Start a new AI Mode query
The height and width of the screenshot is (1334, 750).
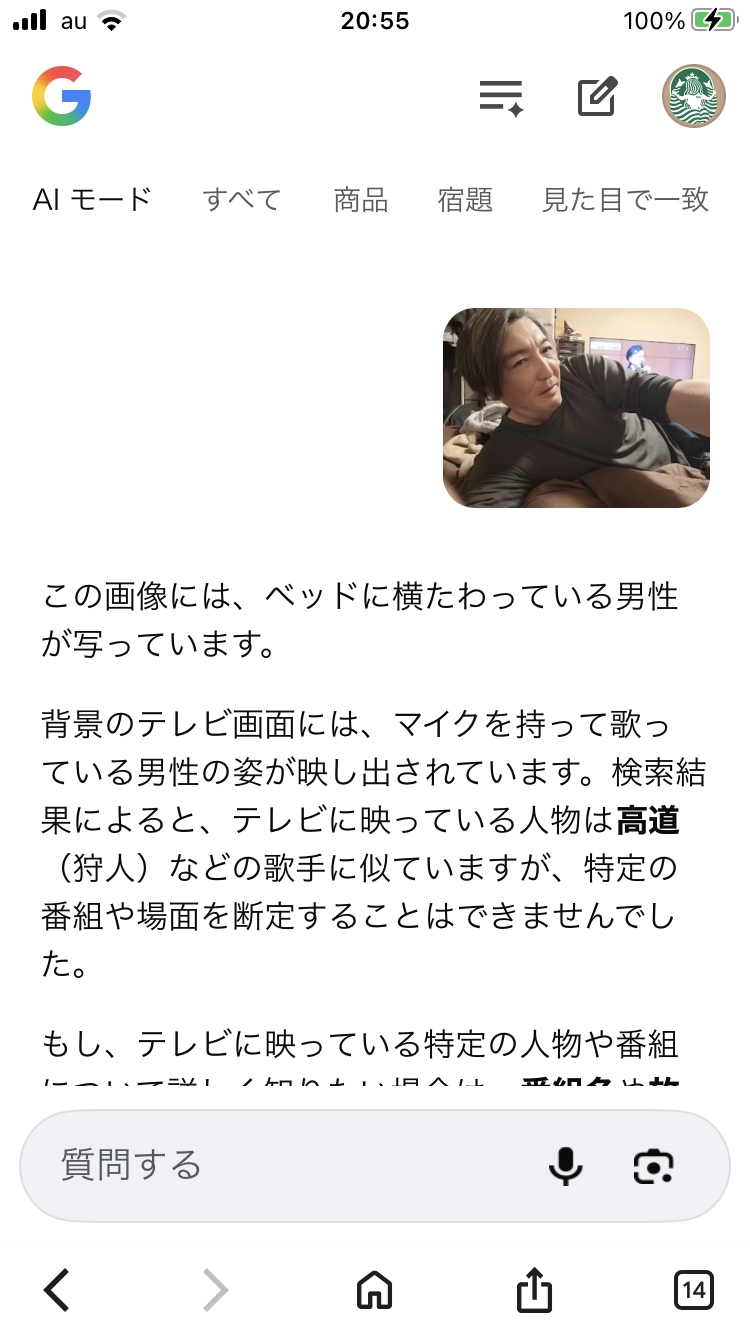point(598,97)
